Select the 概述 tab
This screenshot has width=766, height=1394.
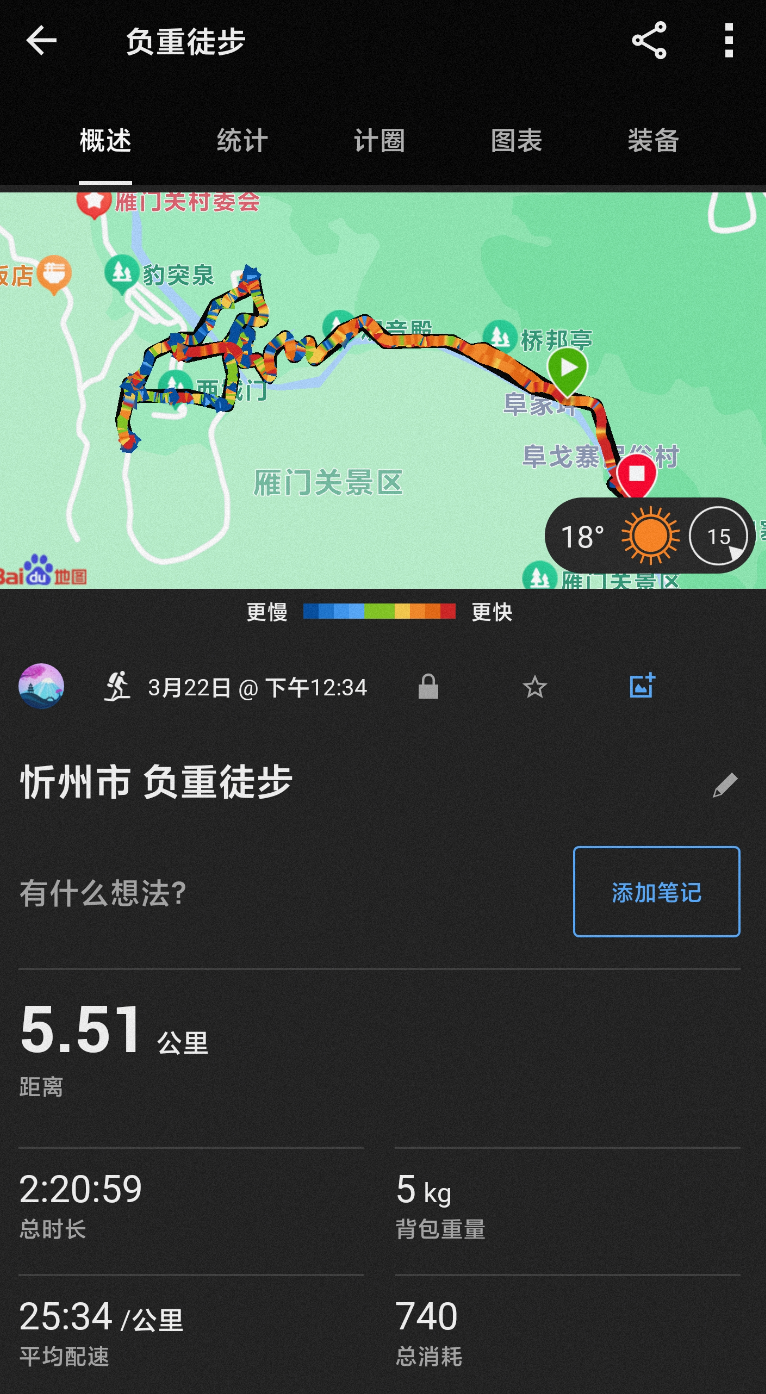(x=106, y=140)
